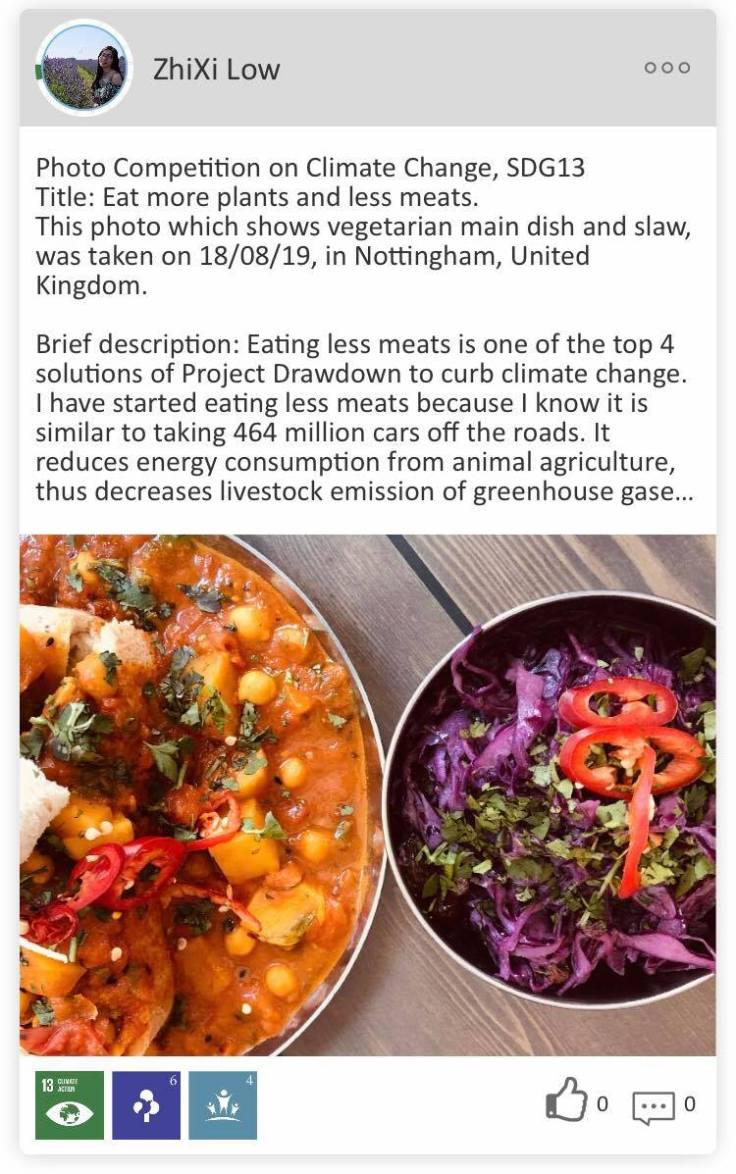Open the three-dot overflow menu on the post
The image size is (736, 1174).
[x=667, y=68]
